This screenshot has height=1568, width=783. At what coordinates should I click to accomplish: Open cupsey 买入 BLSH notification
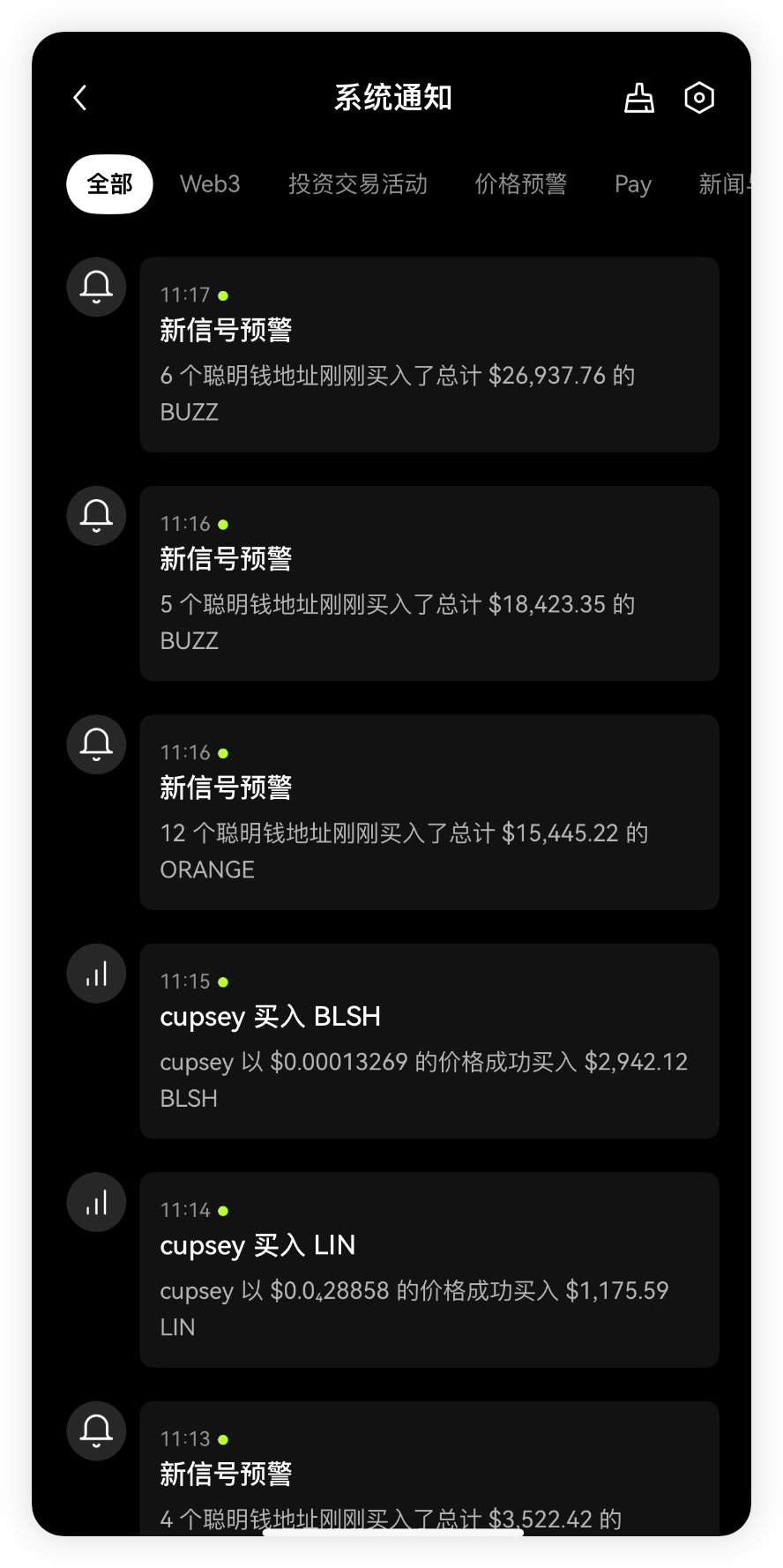[x=429, y=1041]
